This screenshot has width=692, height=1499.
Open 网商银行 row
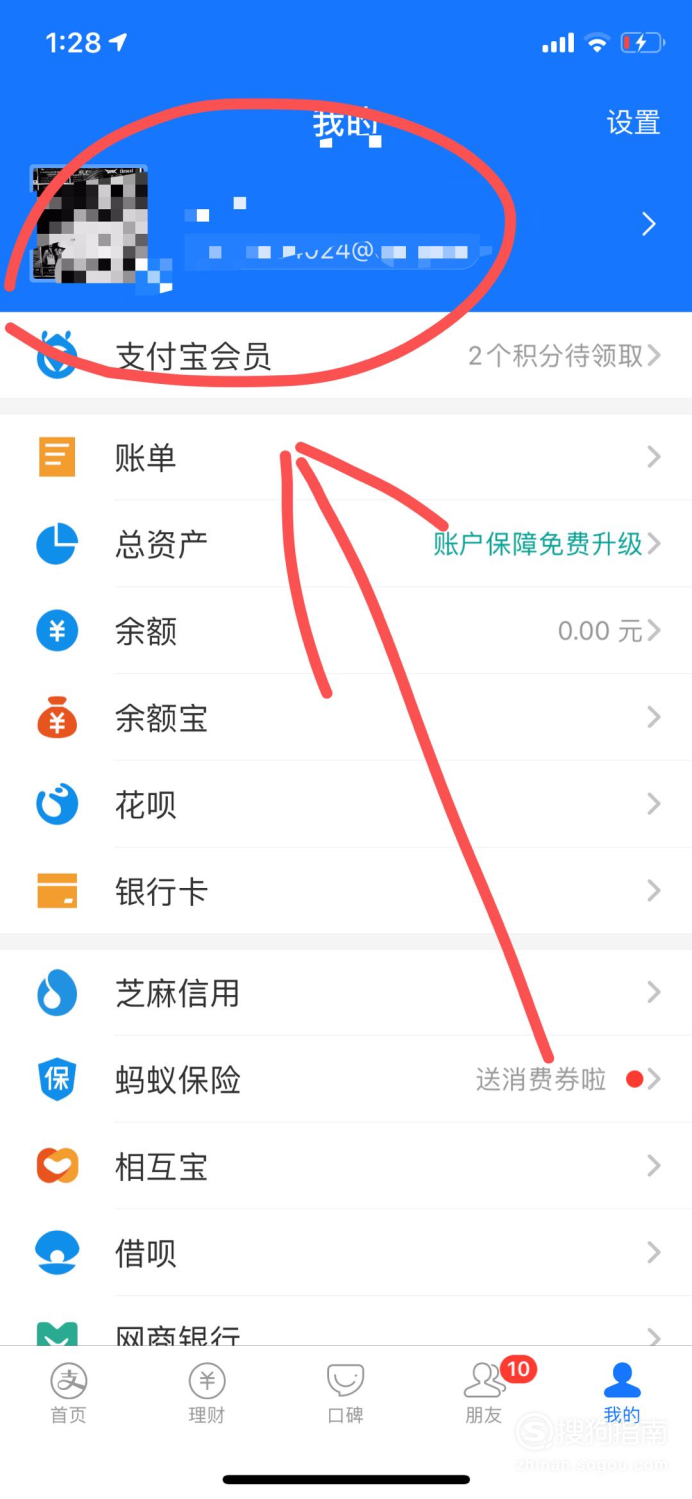pyautogui.click(x=346, y=1321)
